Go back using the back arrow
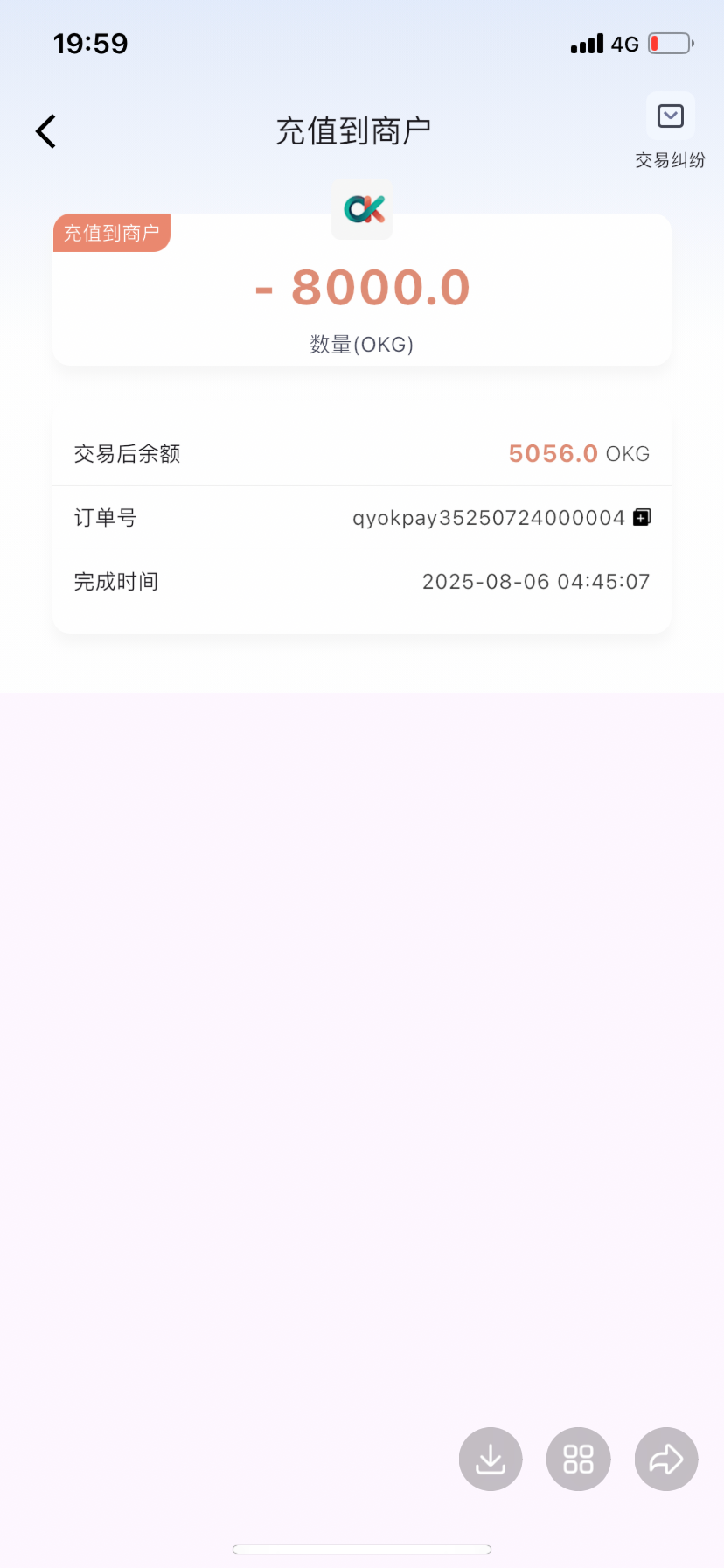 point(45,131)
